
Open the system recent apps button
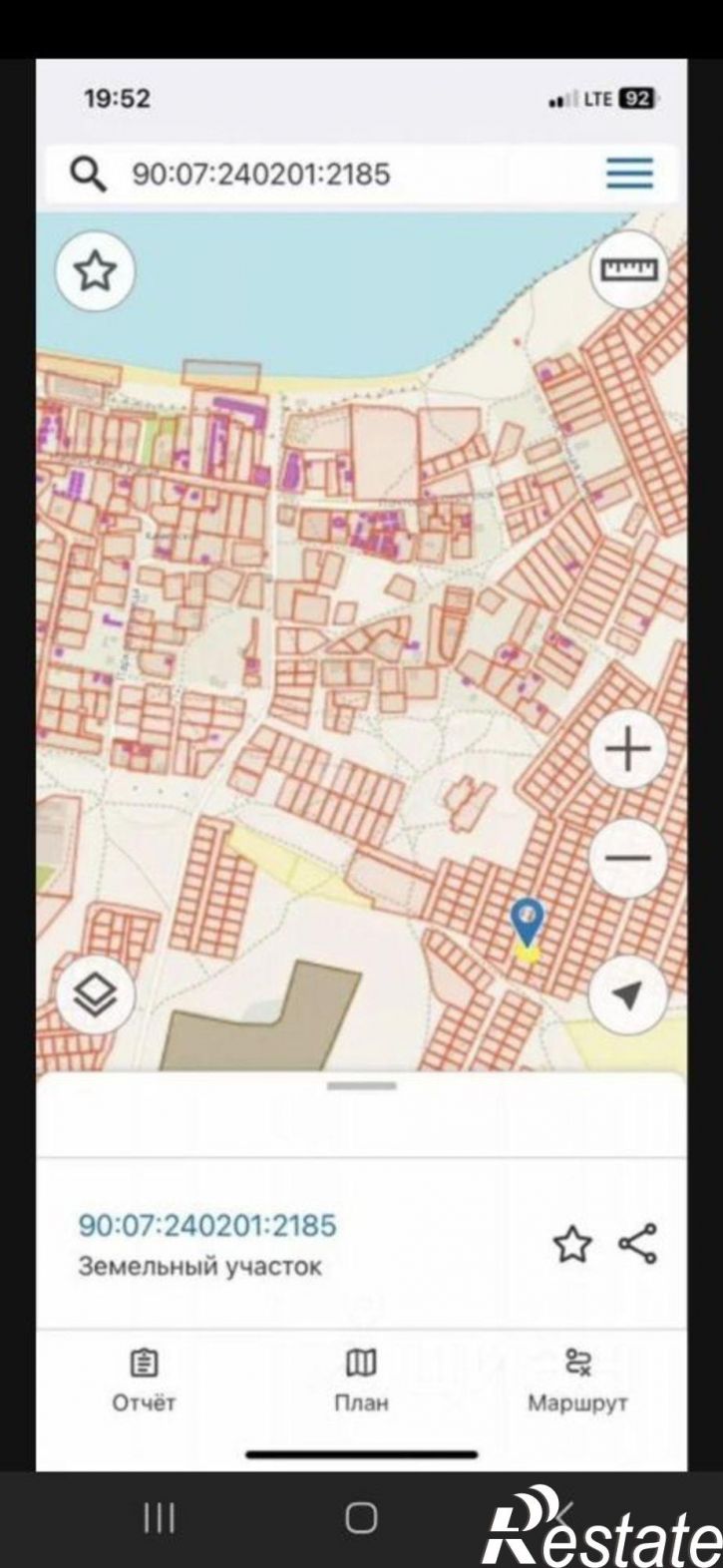tap(160, 1519)
